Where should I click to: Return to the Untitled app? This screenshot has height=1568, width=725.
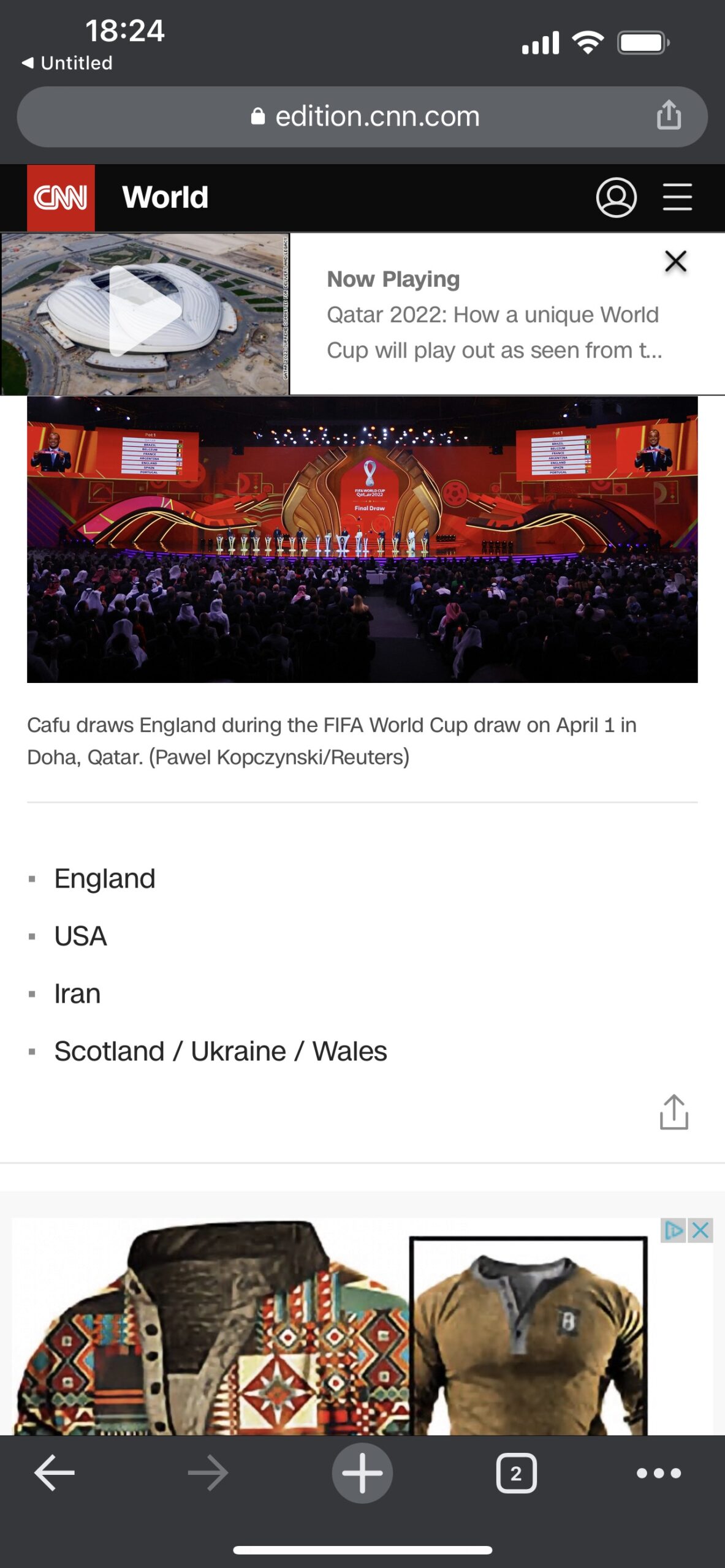67,63
